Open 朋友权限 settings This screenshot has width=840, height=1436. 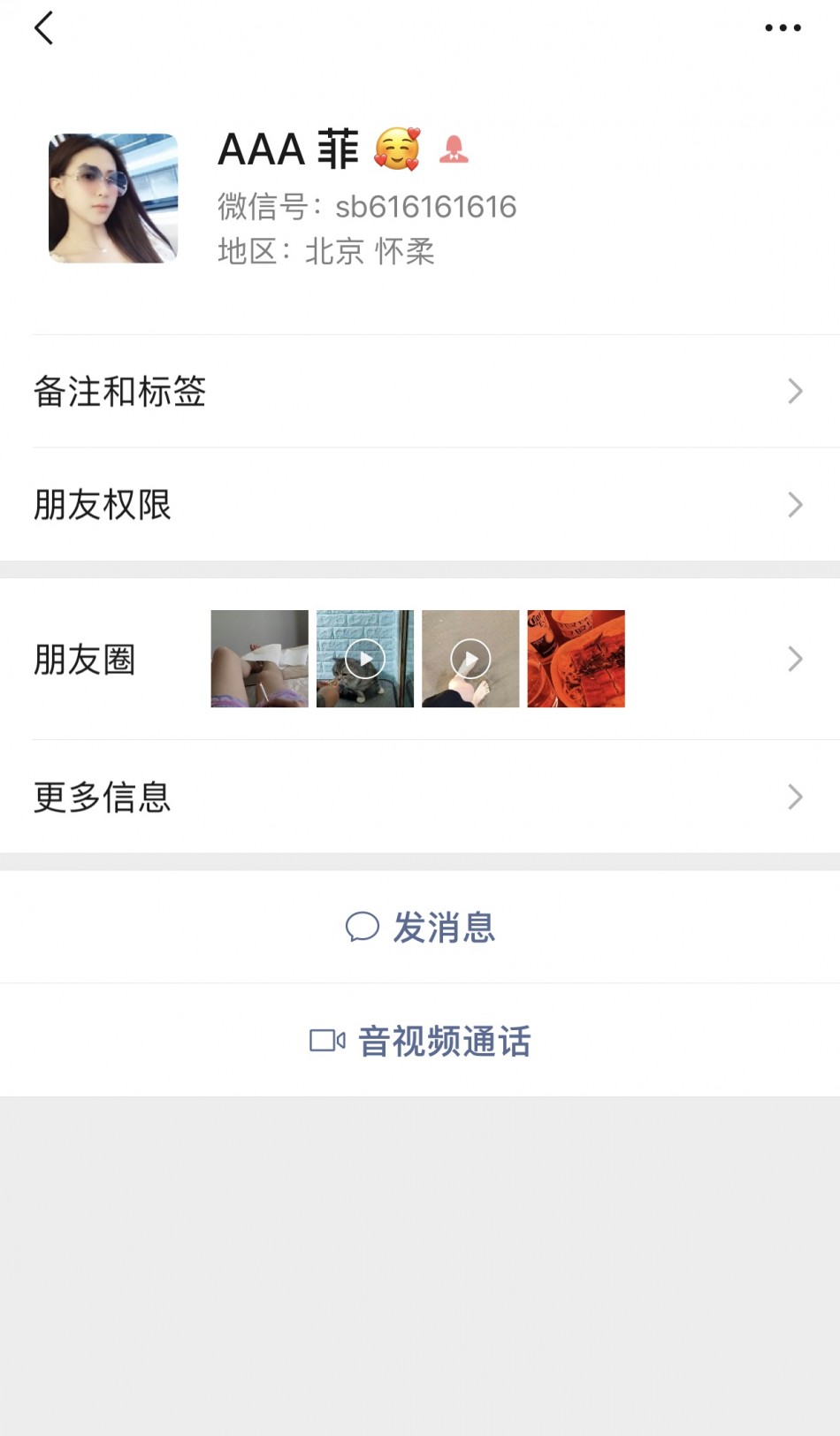pos(420,505)
